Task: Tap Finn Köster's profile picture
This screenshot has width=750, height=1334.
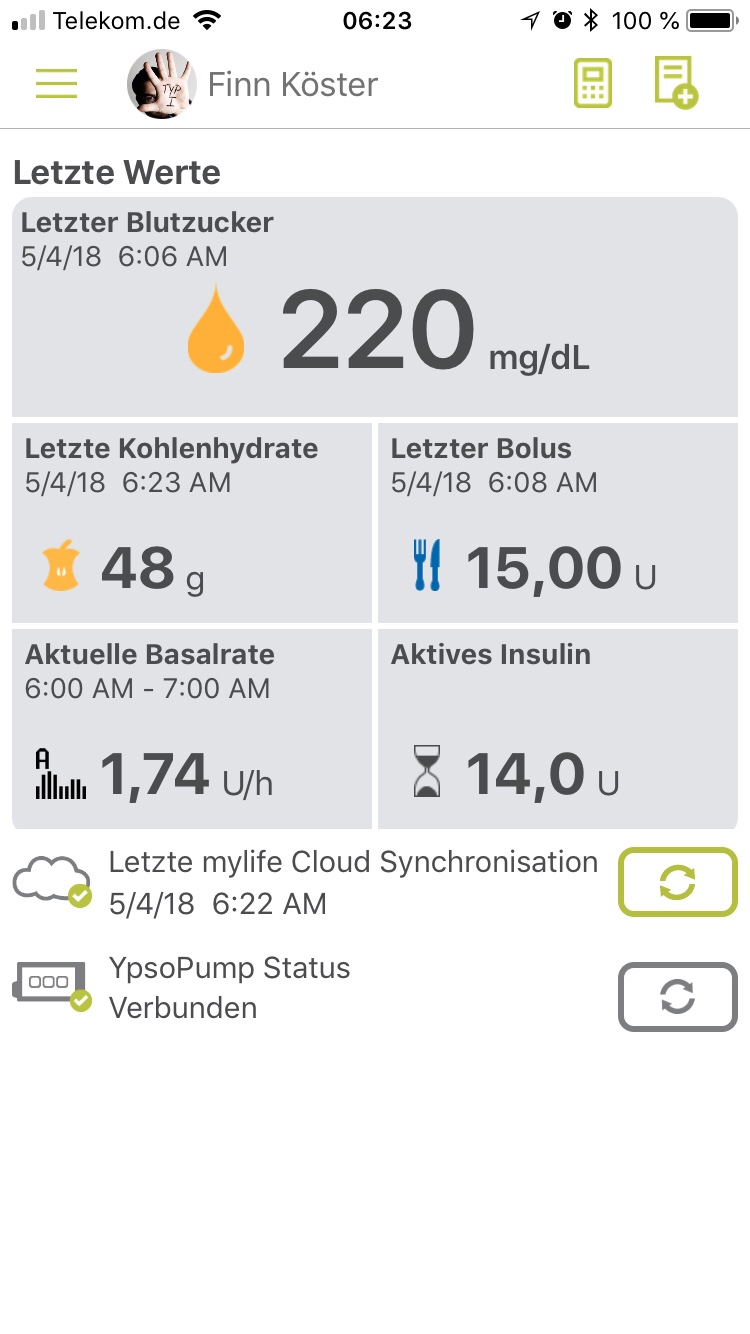Action: (162, 84)
